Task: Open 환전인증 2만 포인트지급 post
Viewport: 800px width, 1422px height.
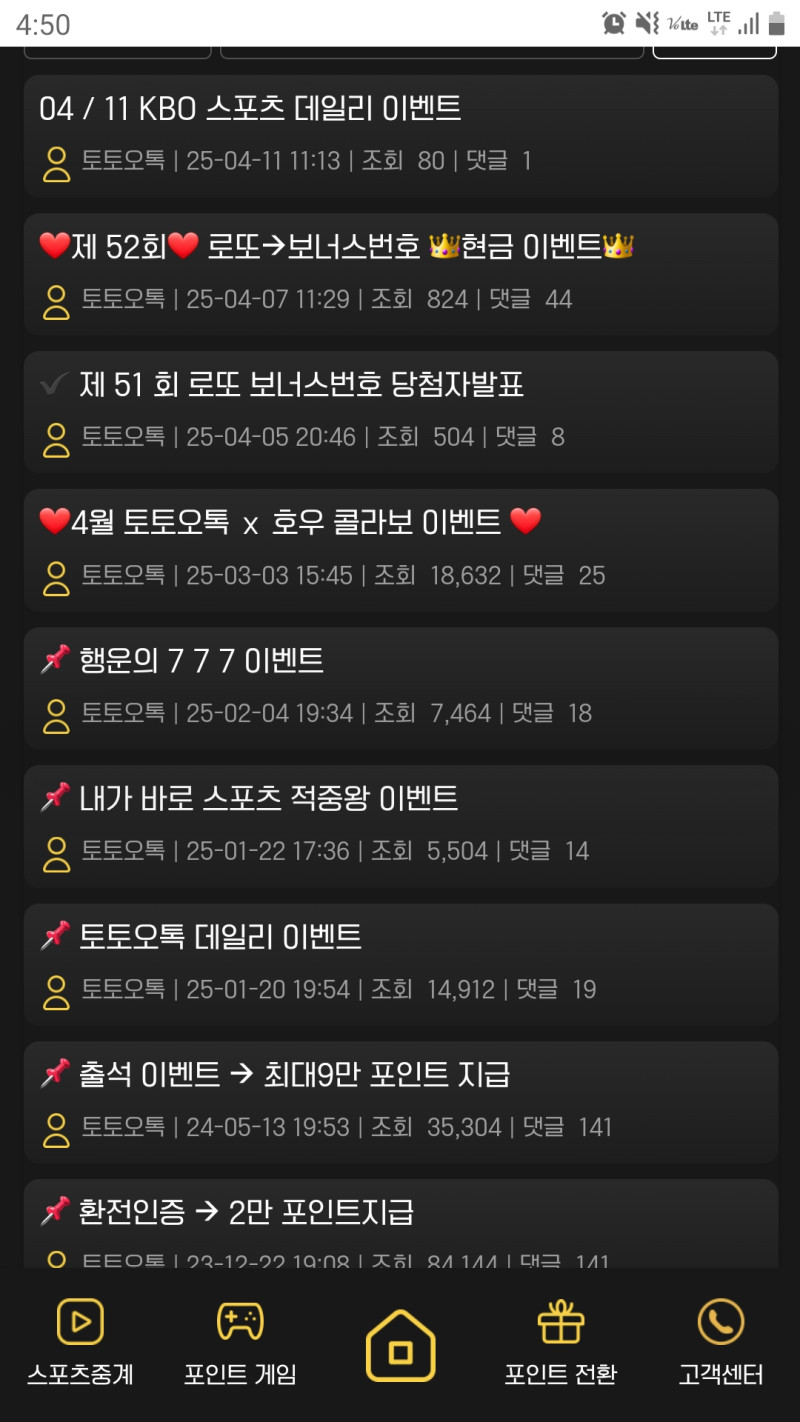Action: tap(246, 1212)
